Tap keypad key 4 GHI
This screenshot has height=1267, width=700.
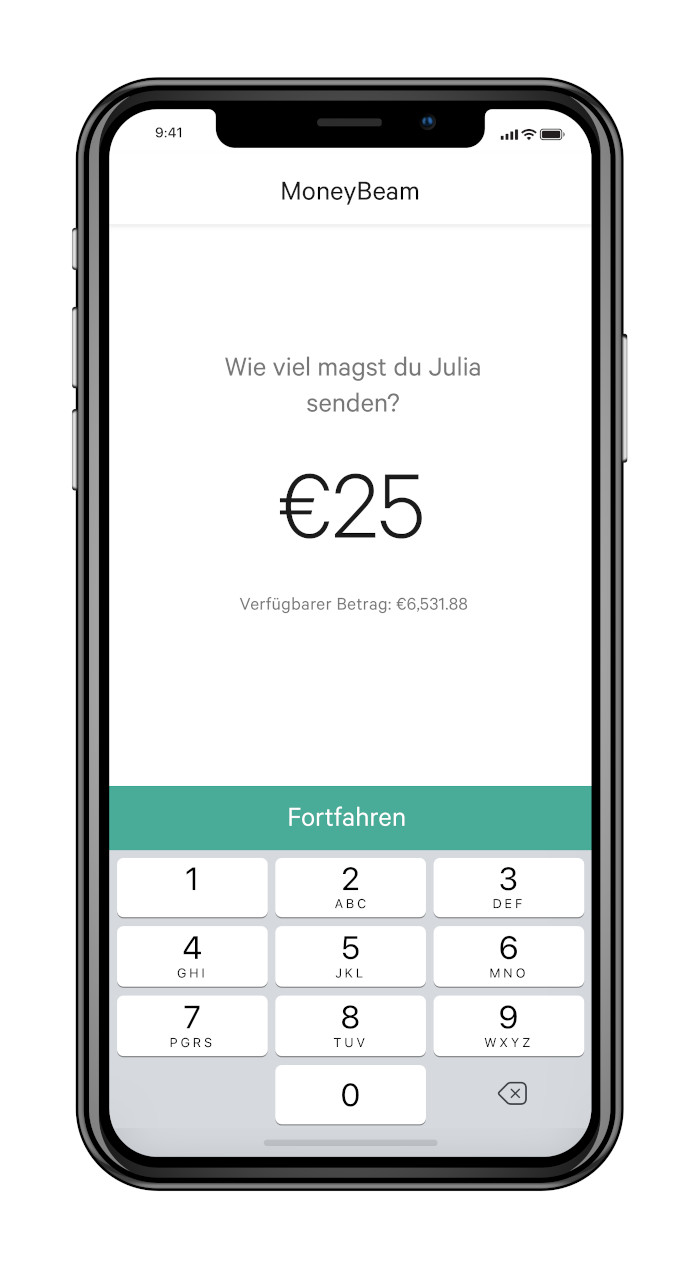coord(192,956)
